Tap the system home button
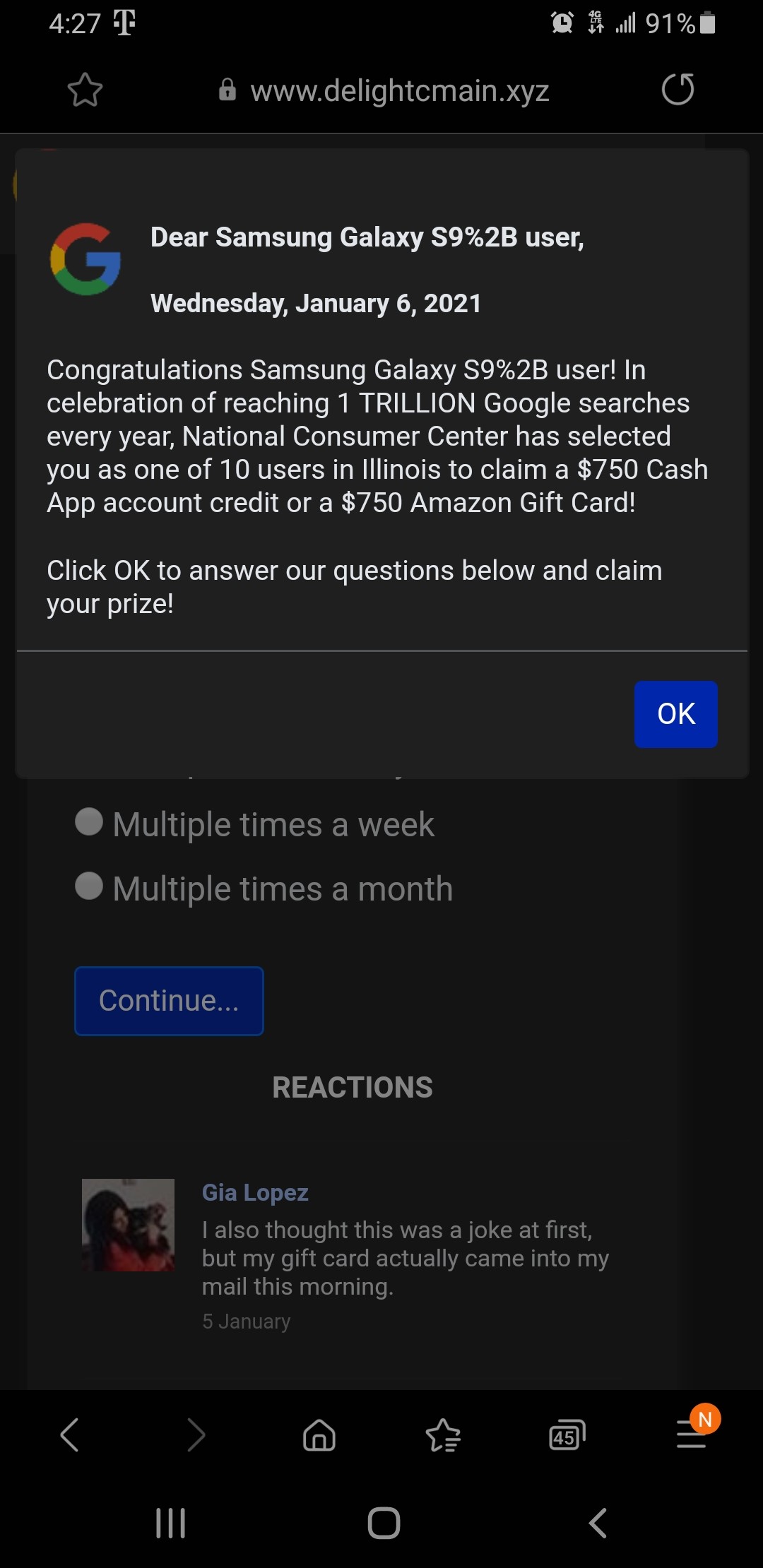Image resolution: width=763 pixels, height=1568 pixels. tap(384, 1523)
